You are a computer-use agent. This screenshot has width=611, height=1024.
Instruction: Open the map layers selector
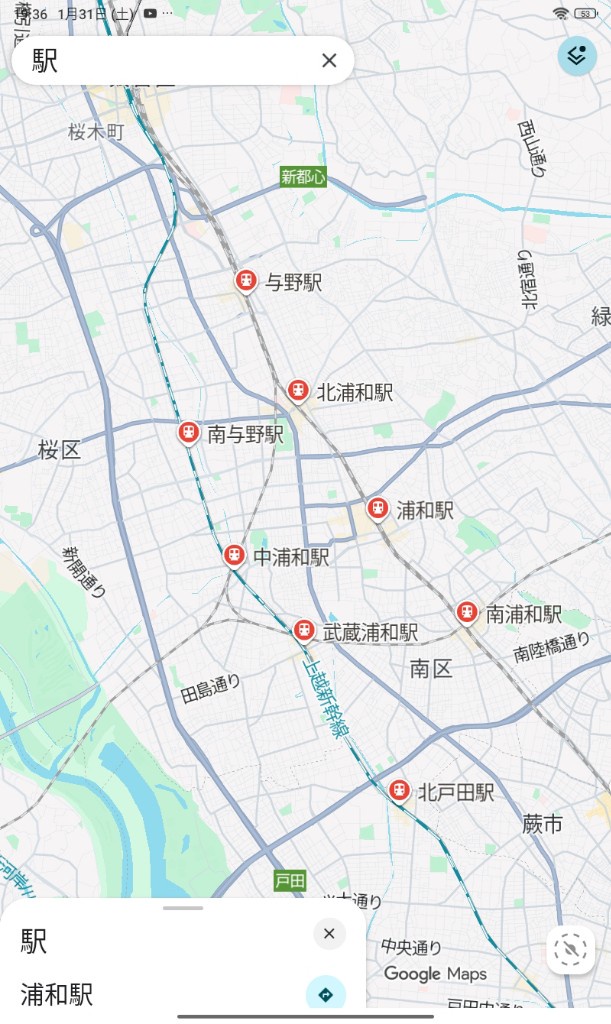click(x=576, y=56)
